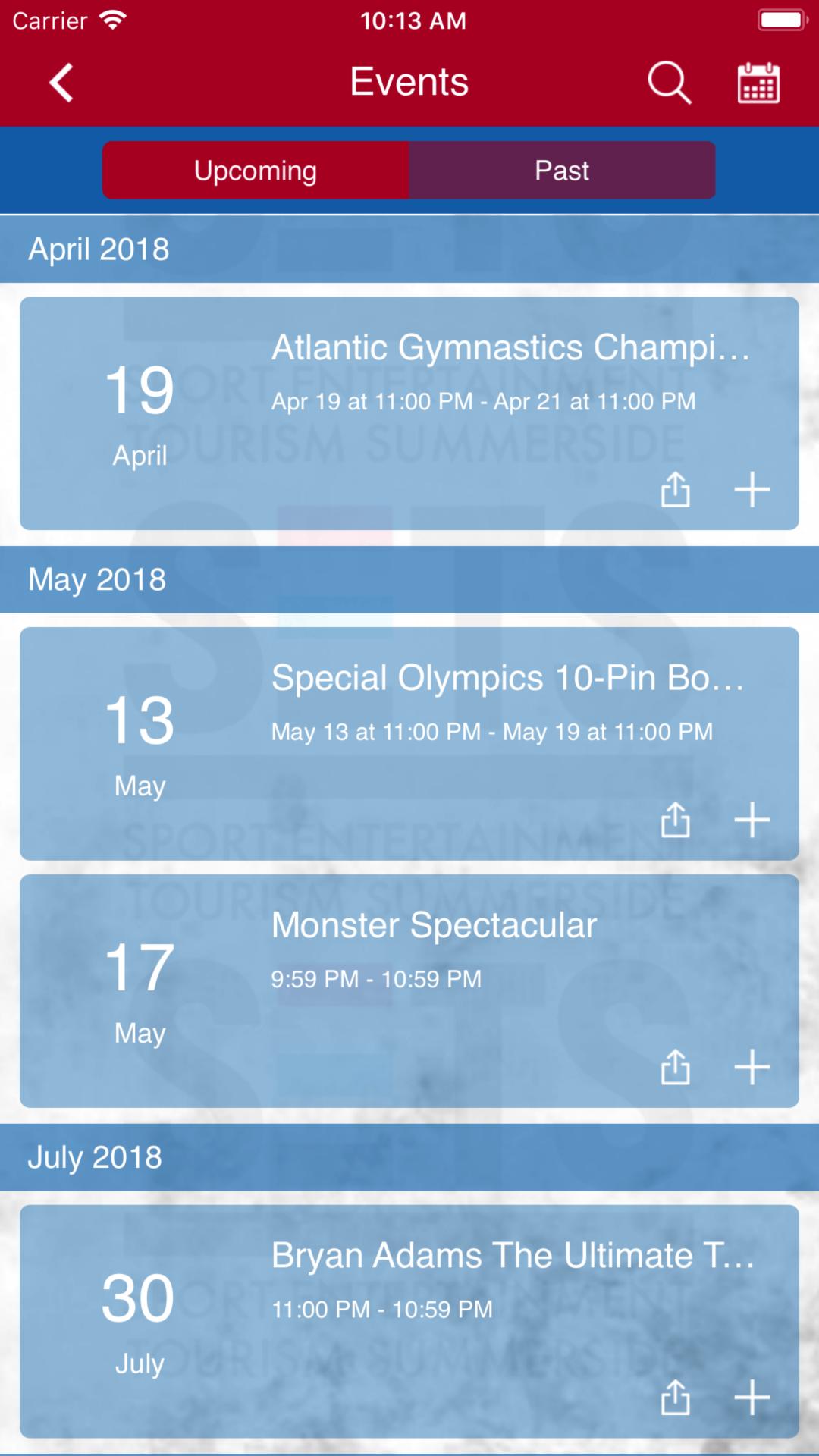
Task: Open the event search
Action: coord(669,82)
